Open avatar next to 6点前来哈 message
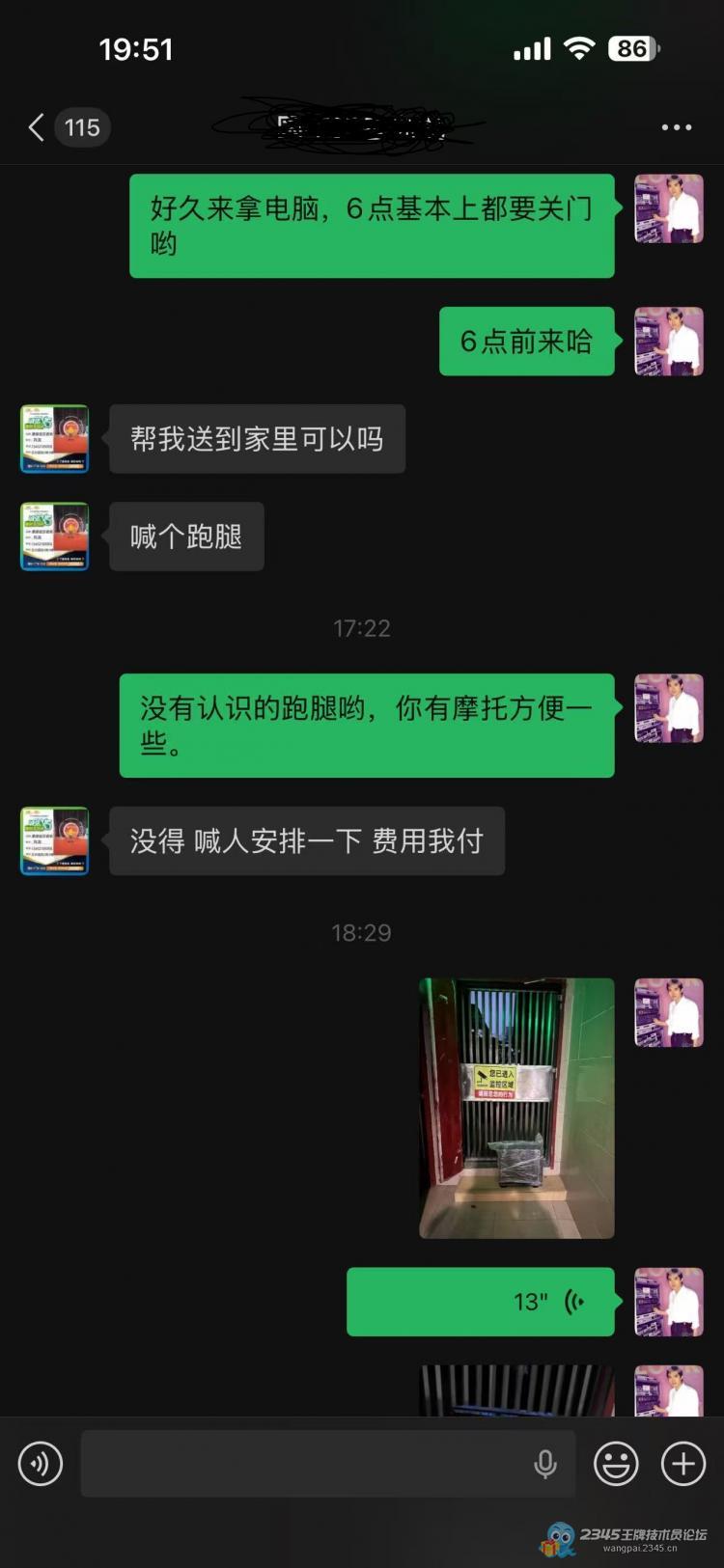The width and height of the screenshot is (724, 1568). click(669, 342)
